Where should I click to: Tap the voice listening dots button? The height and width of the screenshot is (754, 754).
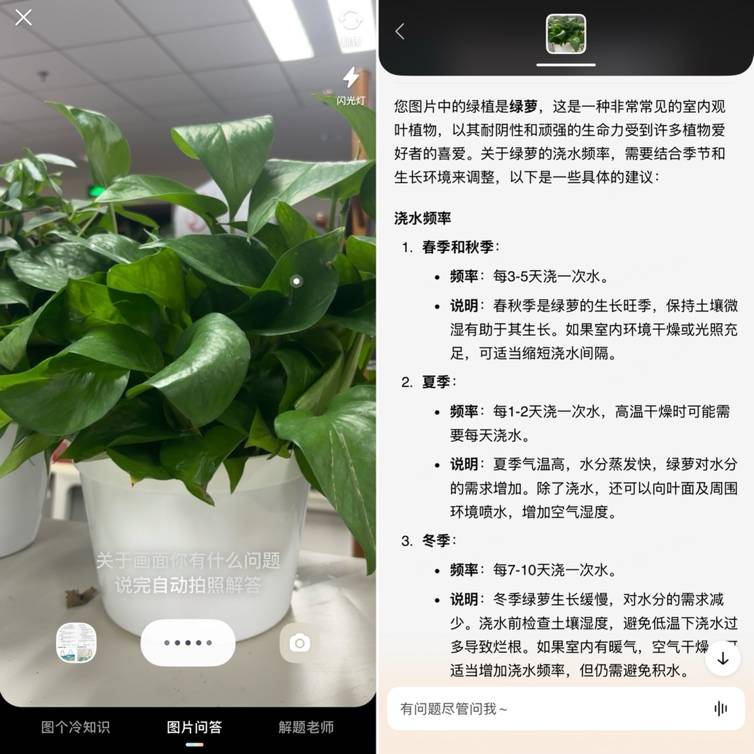(187, 643)
